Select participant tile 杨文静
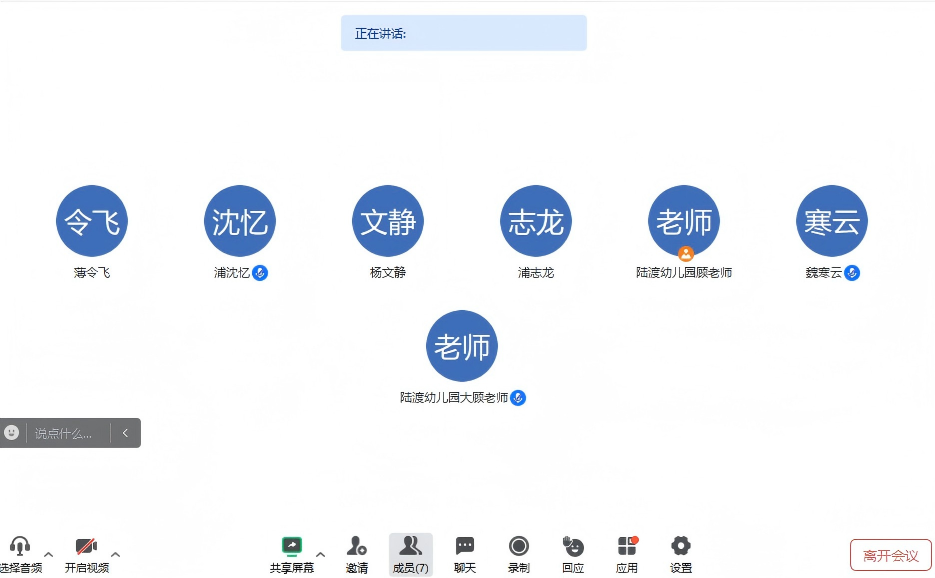This screenshot has width=935, height=578. click(388, 222)
